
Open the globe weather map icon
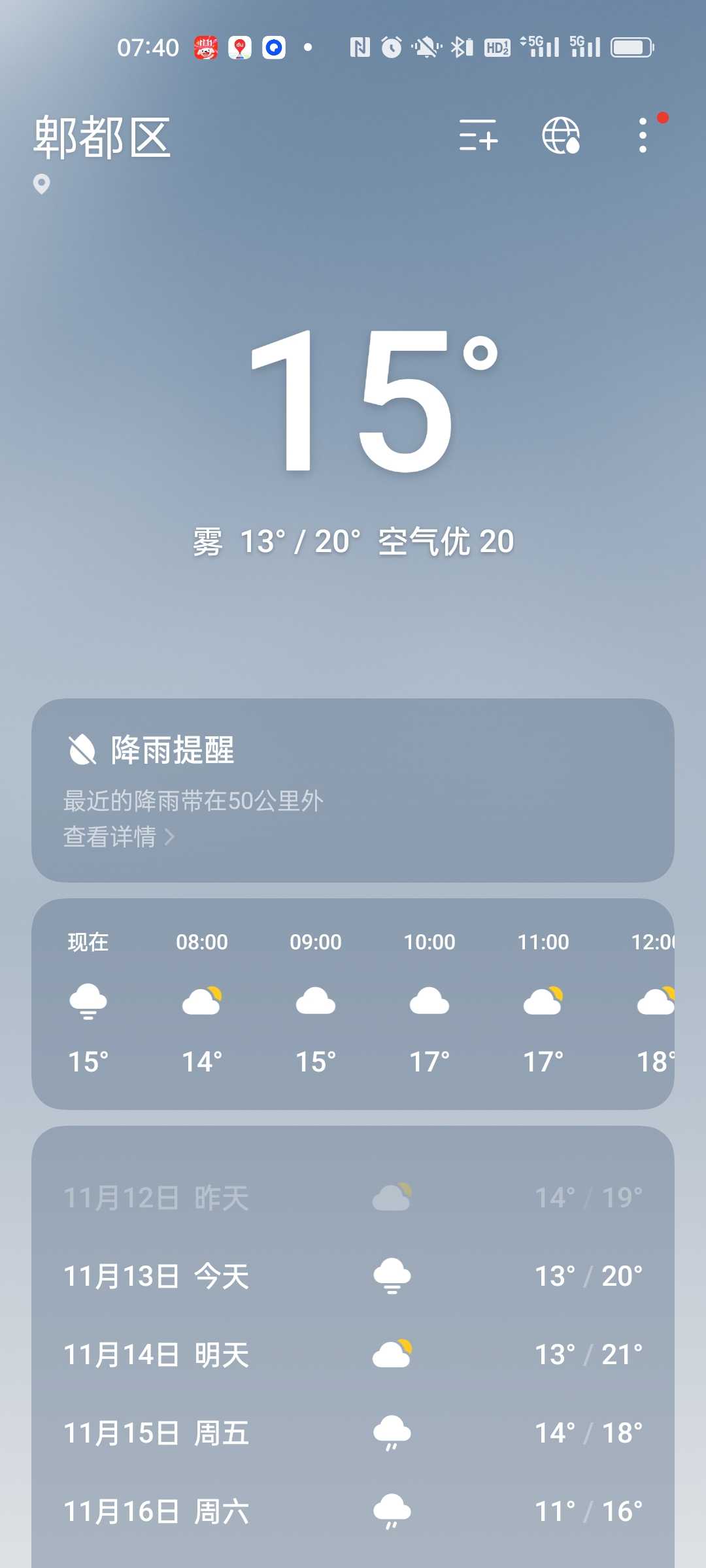561,136
